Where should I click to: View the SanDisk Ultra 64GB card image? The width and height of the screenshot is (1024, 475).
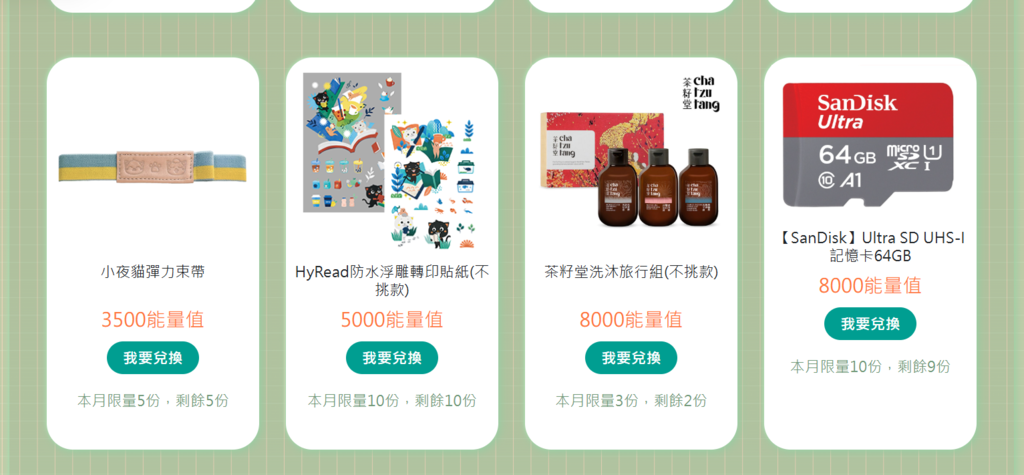pos(868,145)
